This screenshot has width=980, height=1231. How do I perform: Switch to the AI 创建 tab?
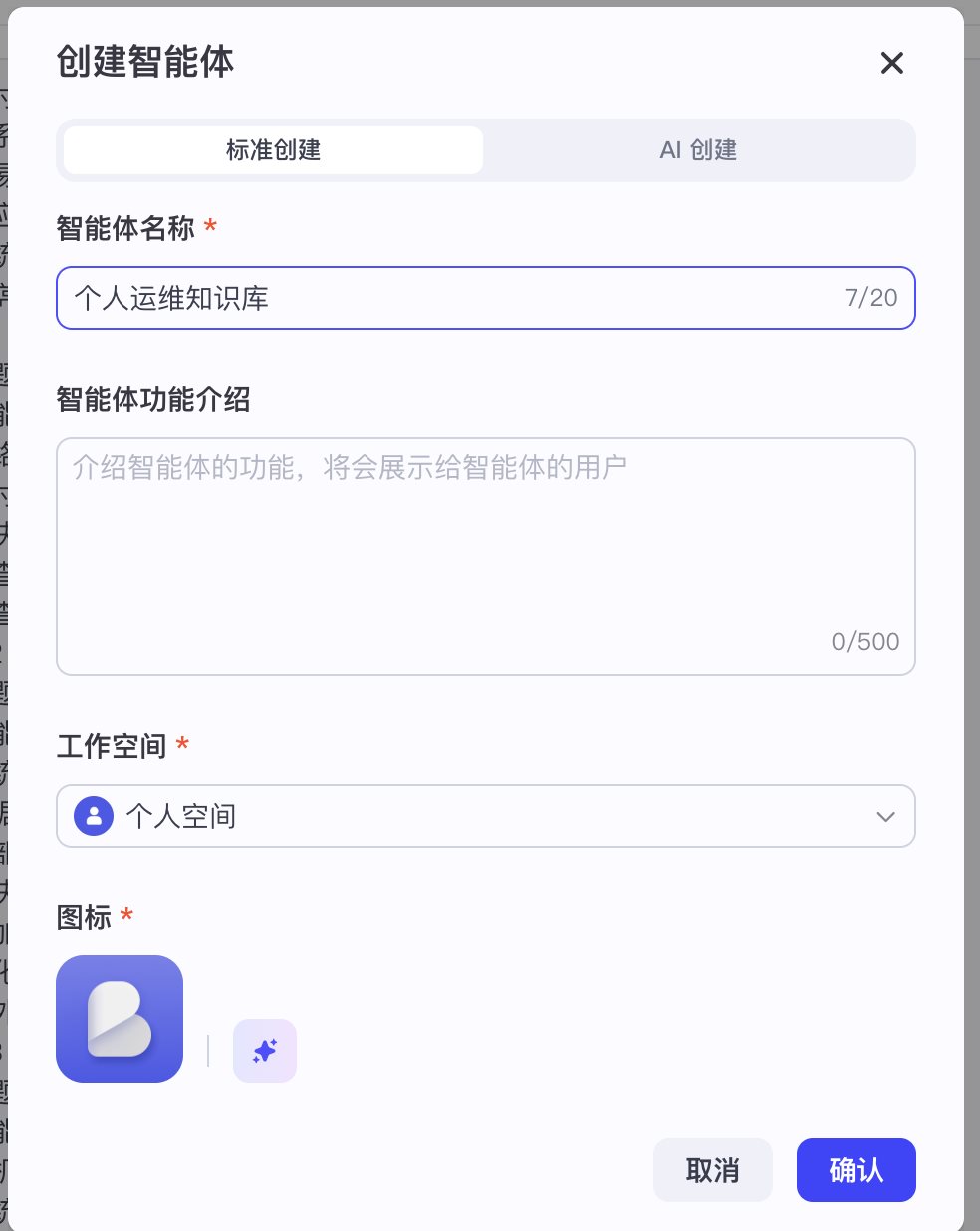(x=698, y=150)
